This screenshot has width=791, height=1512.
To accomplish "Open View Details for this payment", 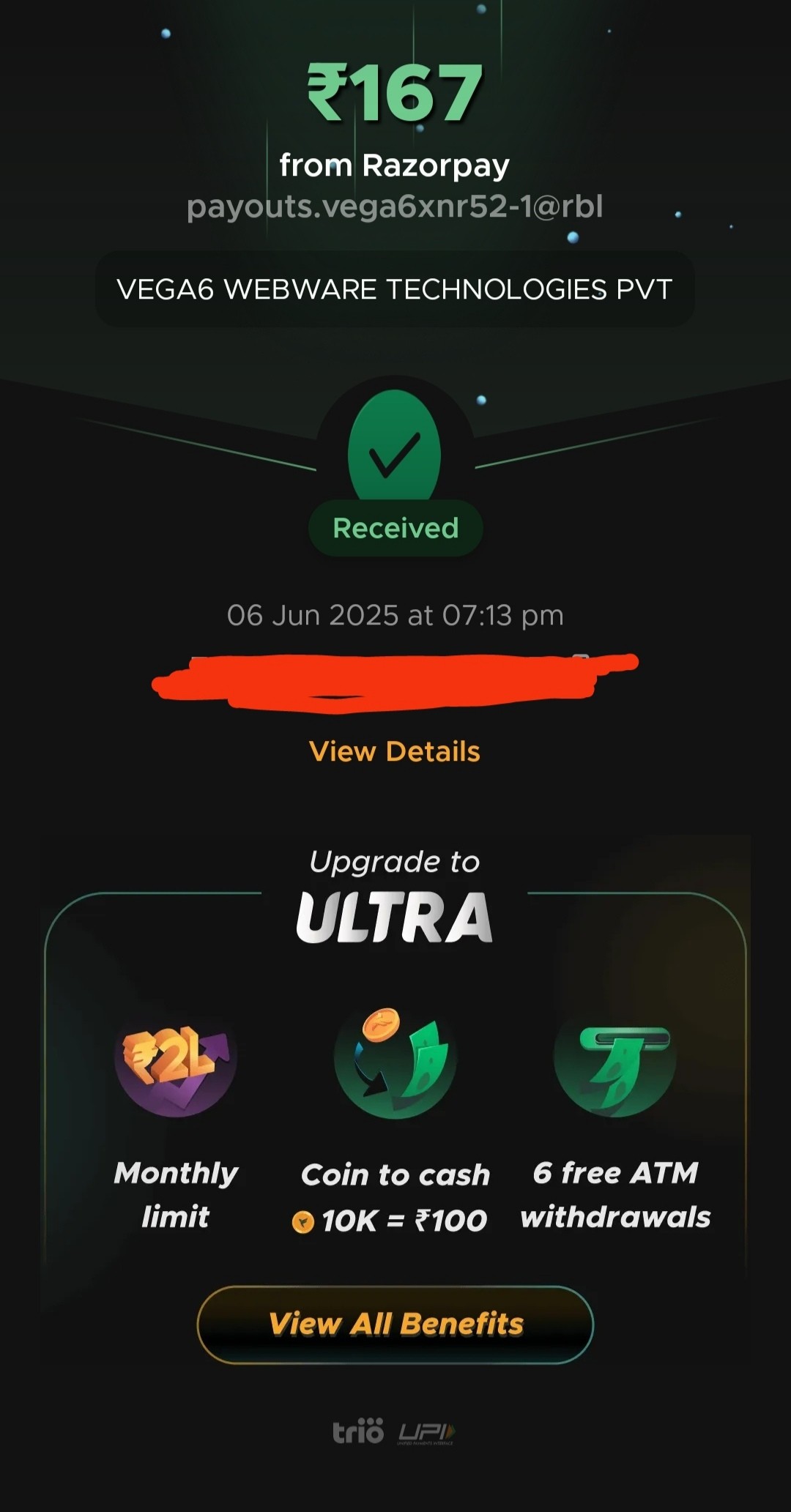I will pyautogui.click(x=395, y=752).
